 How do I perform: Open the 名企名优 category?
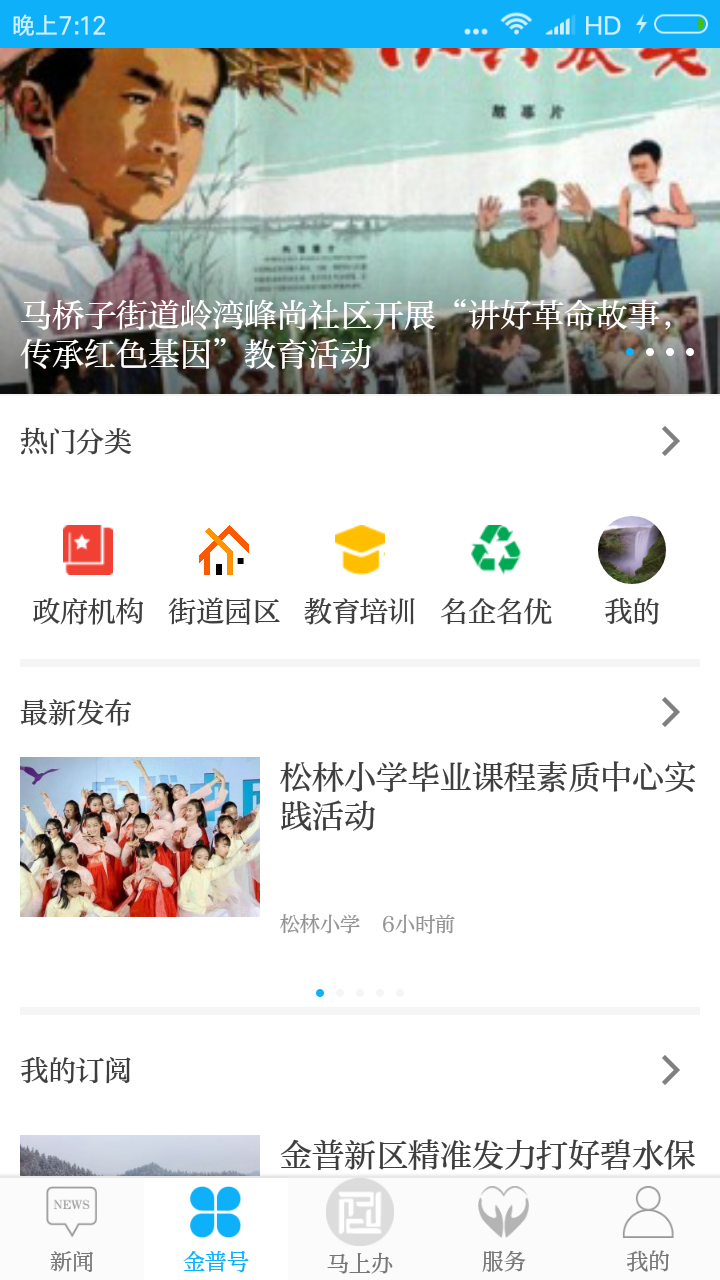click(496, 572)
